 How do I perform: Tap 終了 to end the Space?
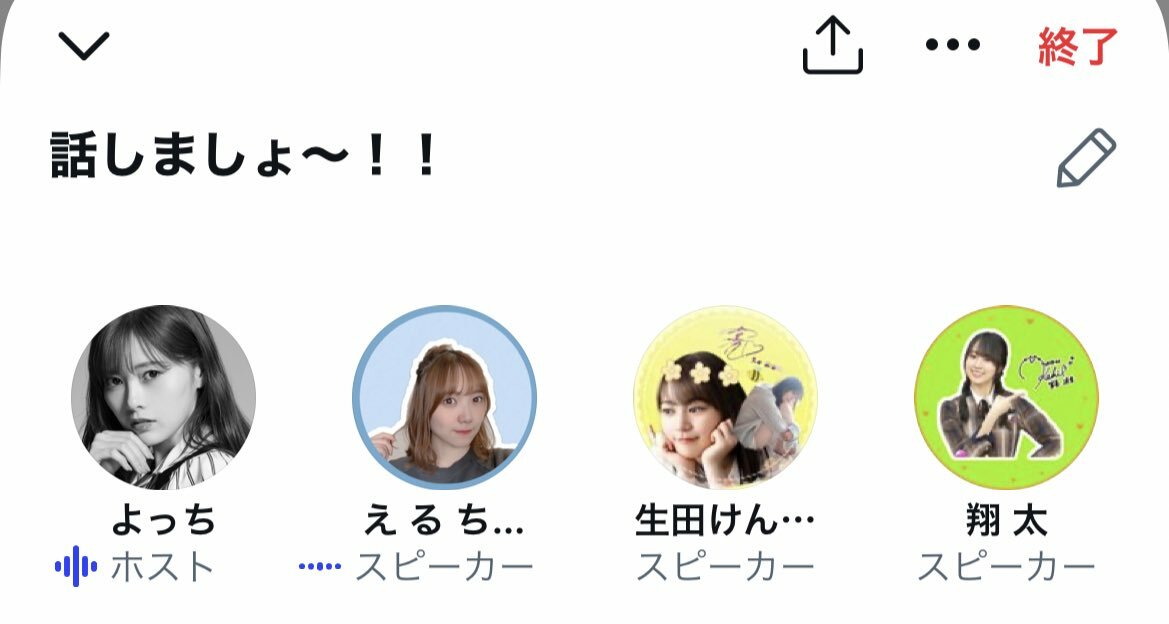1077,46
